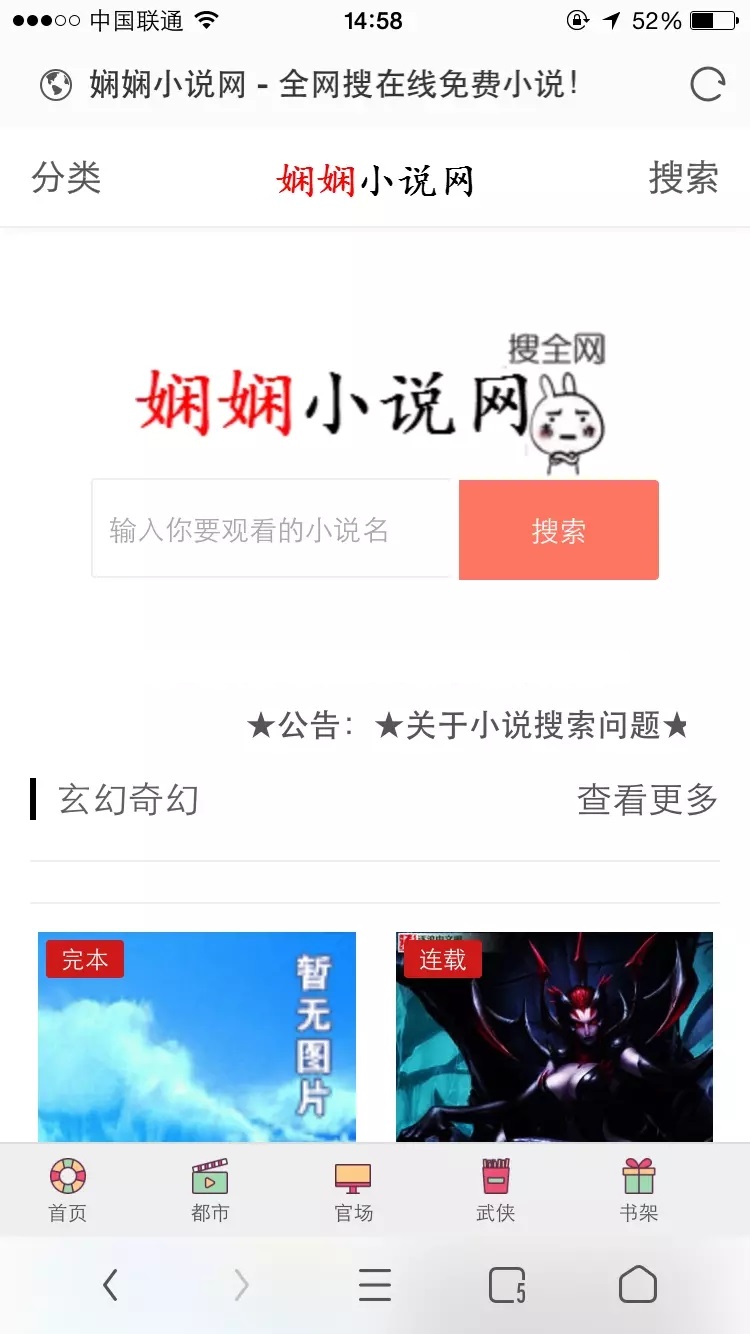
Task: Open the 关于小说搜索问题 announcement
Action: tap(532, 725)
